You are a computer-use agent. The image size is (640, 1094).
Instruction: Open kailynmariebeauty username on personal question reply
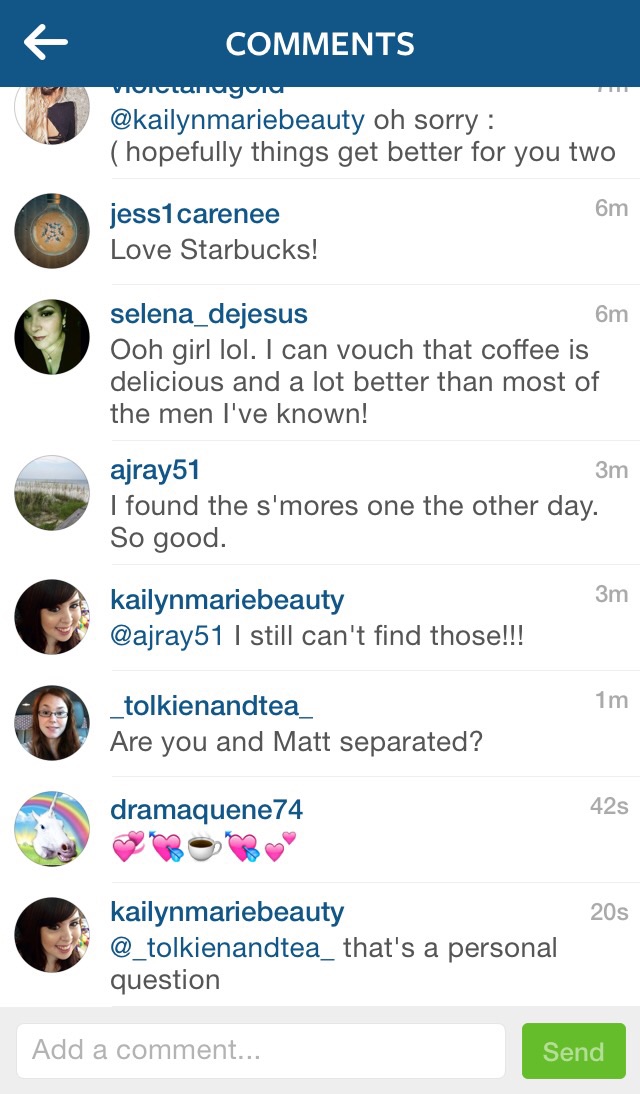point(228,913)
